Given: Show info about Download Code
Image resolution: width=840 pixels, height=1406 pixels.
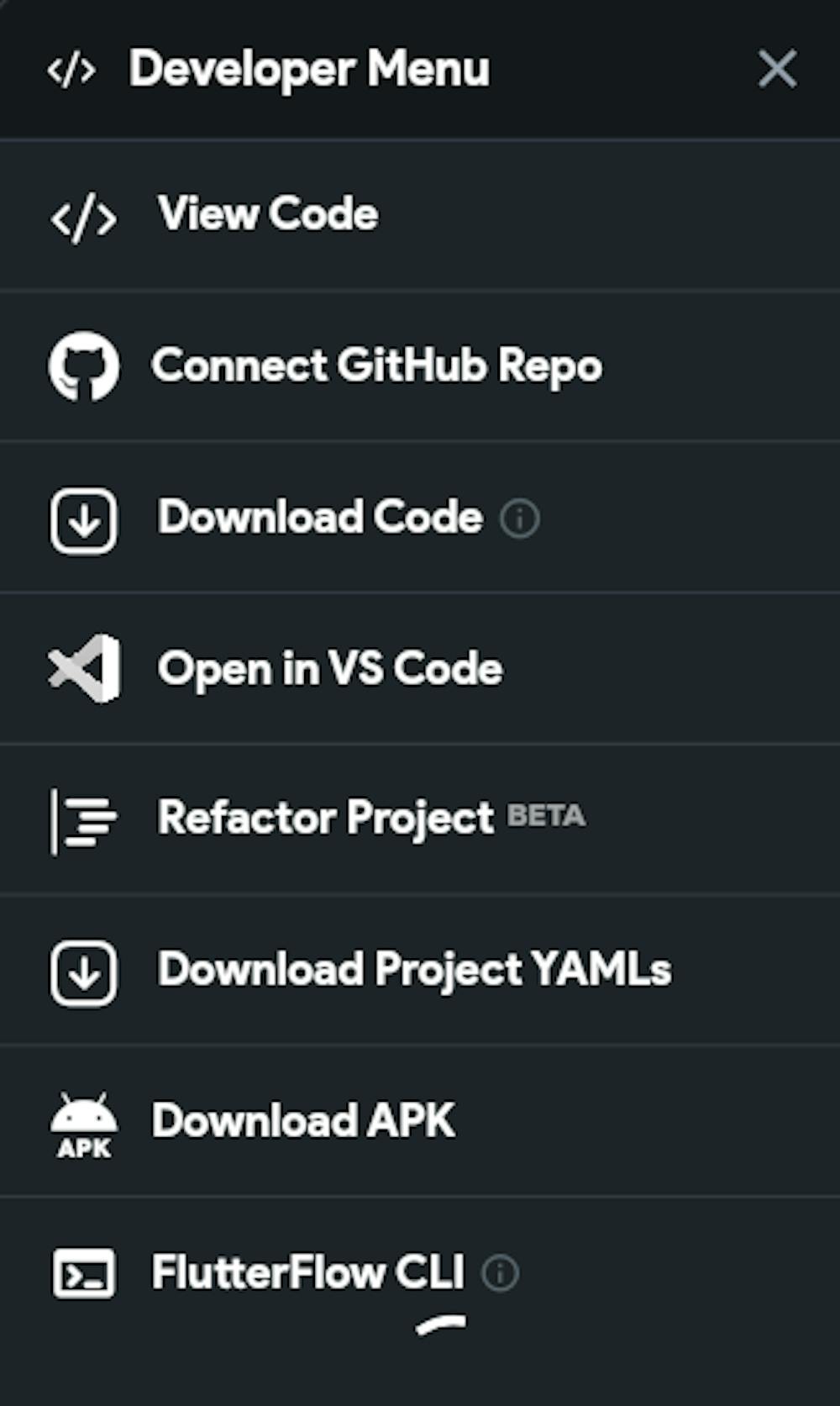Looking at the screenshot, I should click(520, 519).
